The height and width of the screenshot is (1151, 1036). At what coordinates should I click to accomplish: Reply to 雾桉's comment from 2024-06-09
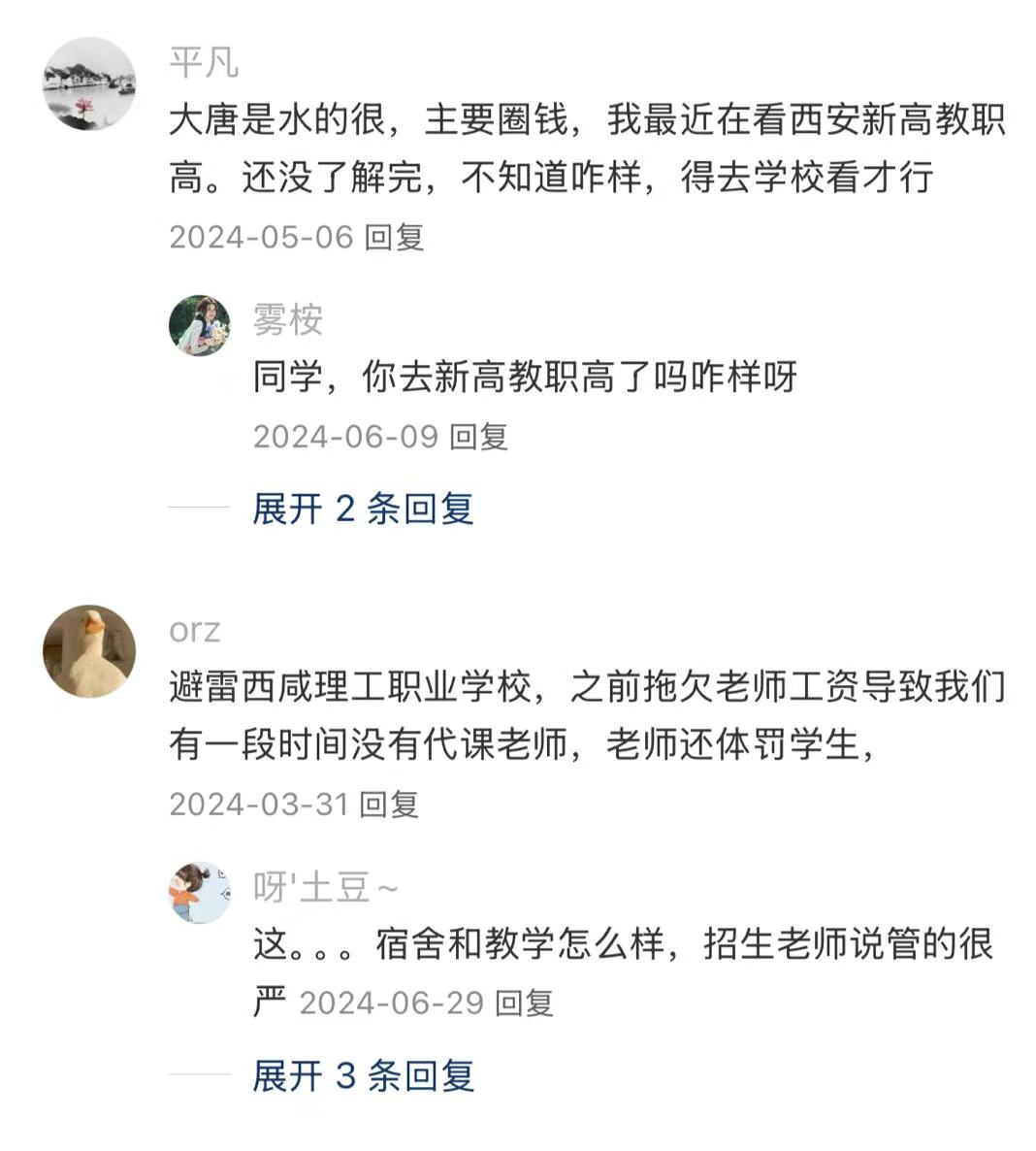(x=479, y=437)
